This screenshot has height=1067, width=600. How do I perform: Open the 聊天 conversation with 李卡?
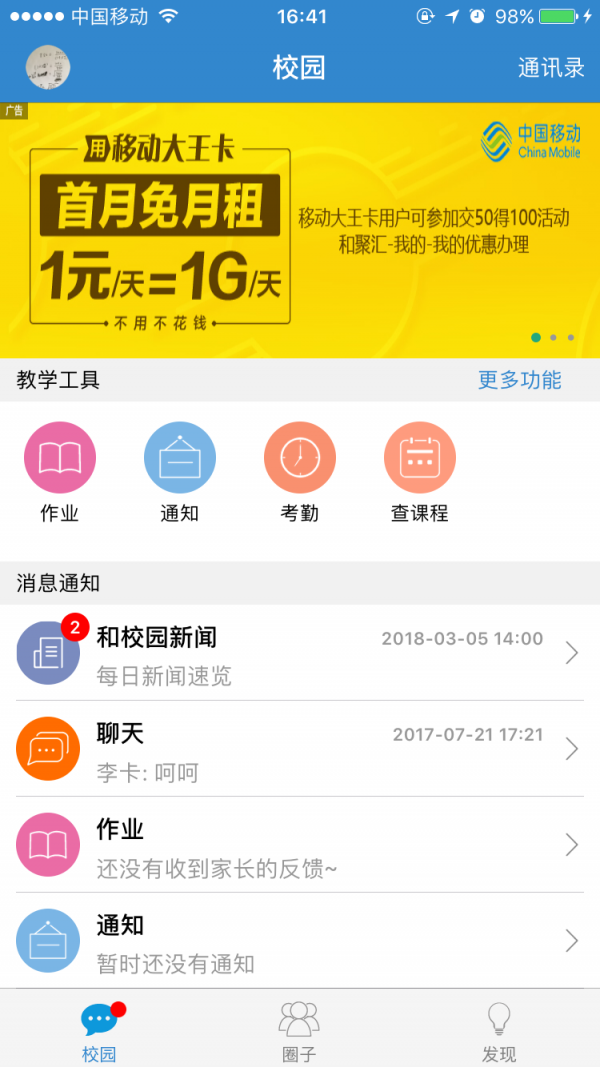click(x=300, y=749)
